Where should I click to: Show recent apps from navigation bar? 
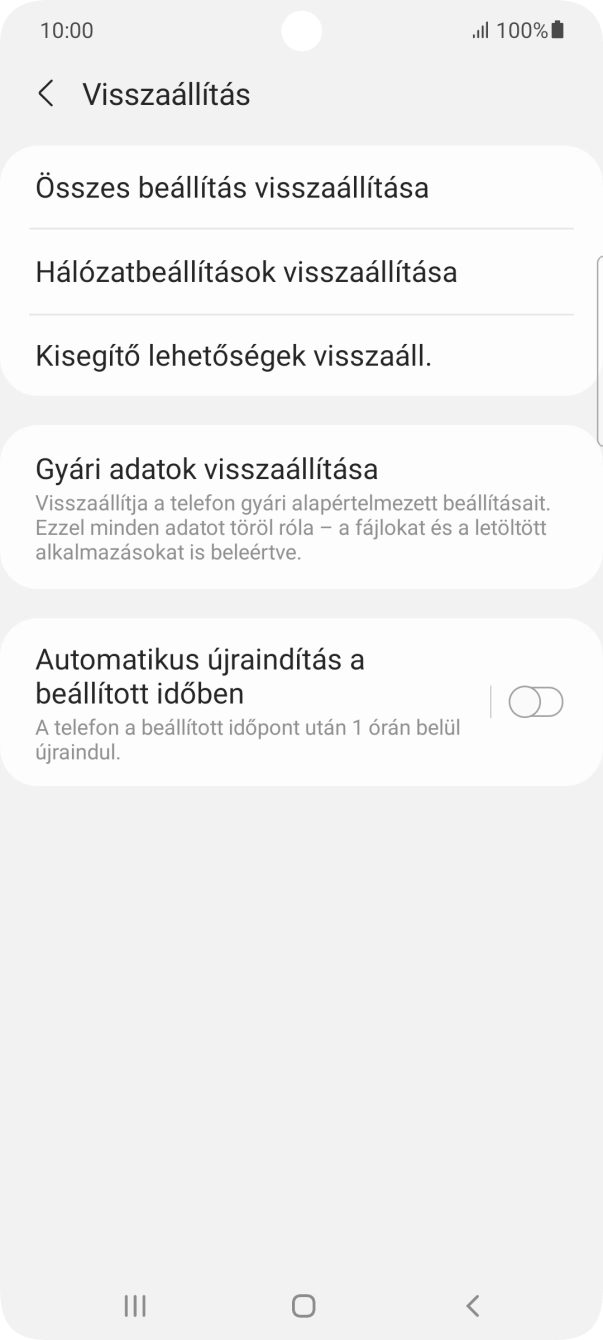click(x=135, y=1305)
